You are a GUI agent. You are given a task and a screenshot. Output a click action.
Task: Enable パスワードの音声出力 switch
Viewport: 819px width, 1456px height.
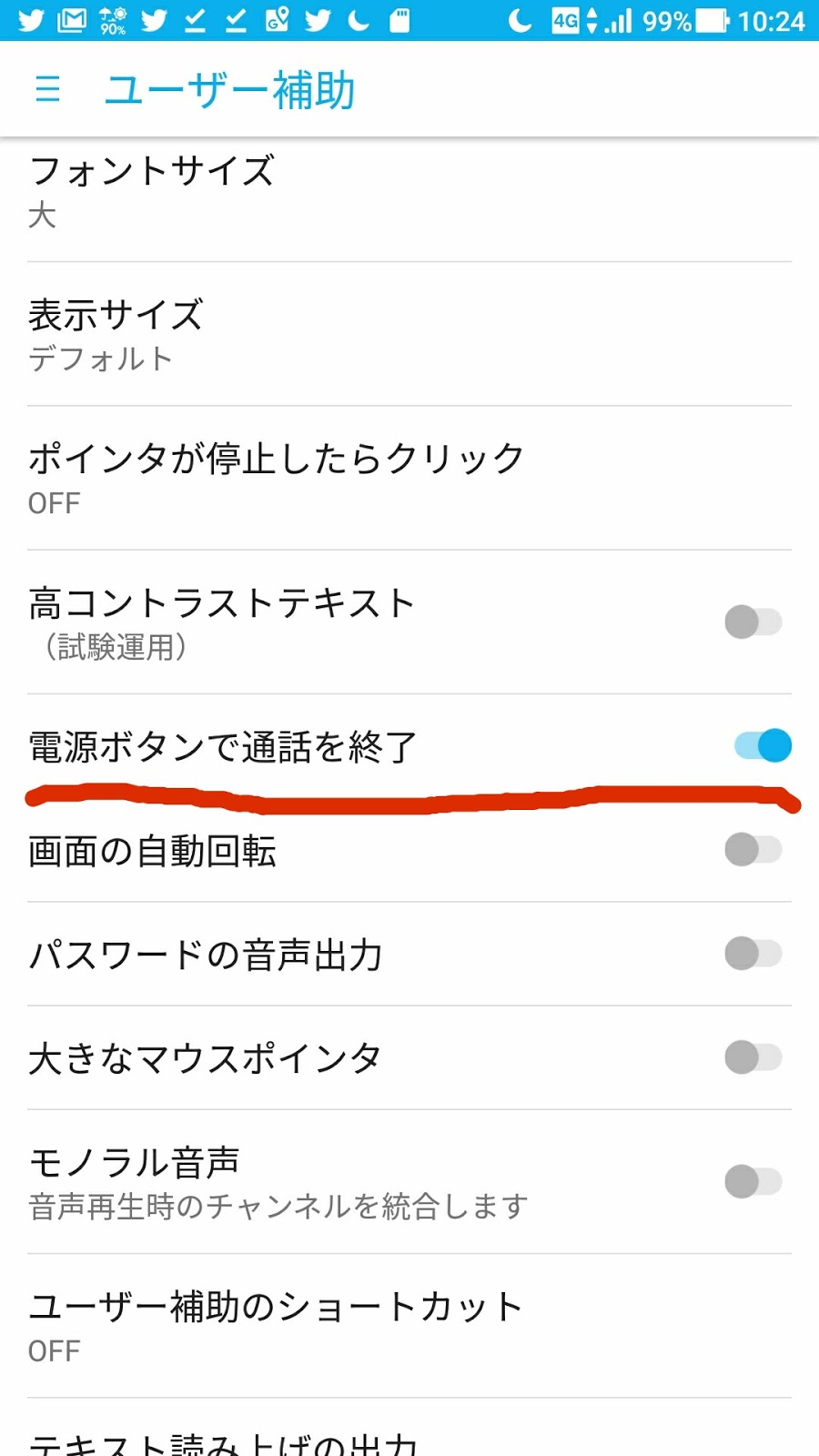753,954
